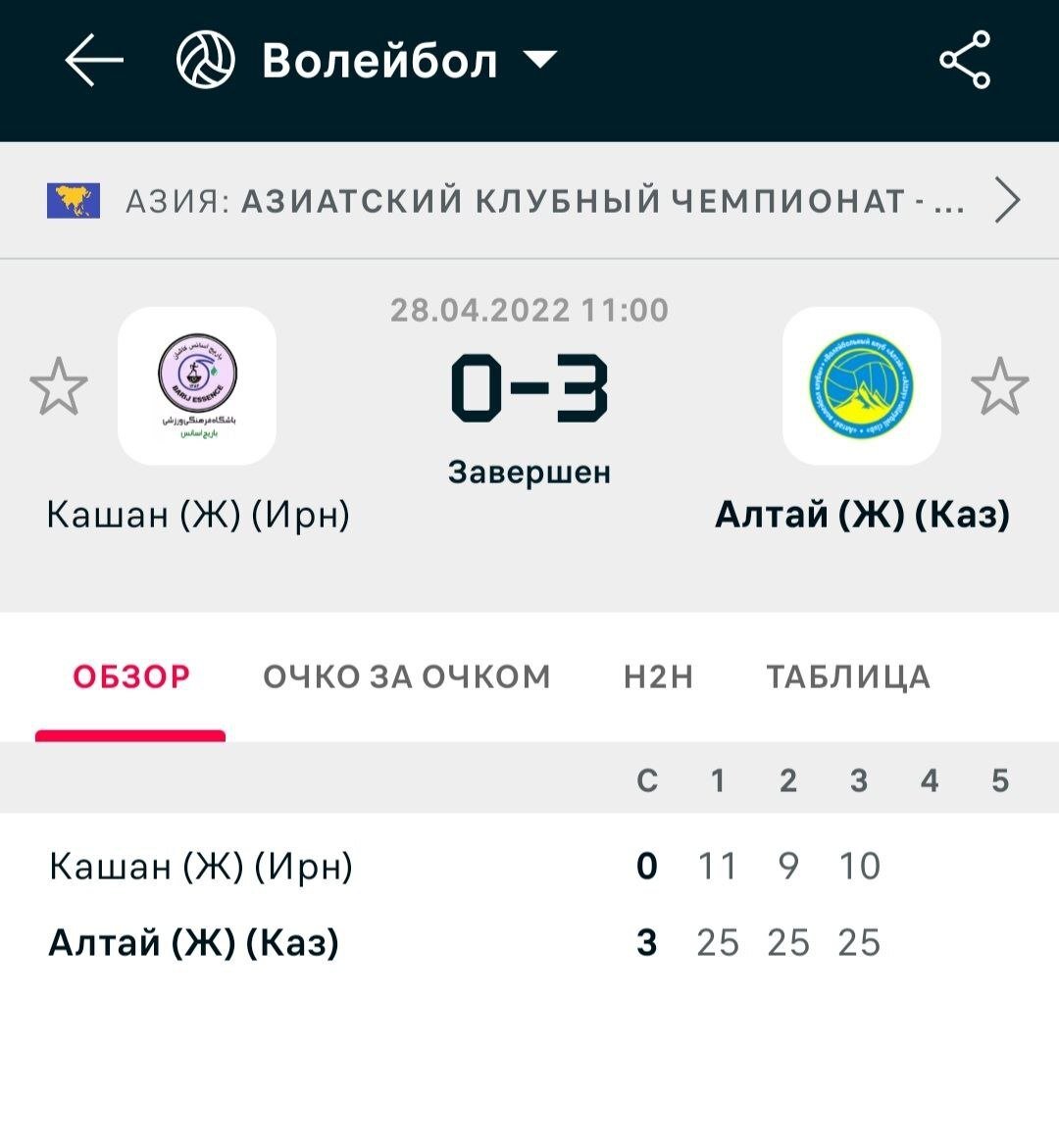
Task: Go back using the arrow
Action: click(x=93, y=61)
